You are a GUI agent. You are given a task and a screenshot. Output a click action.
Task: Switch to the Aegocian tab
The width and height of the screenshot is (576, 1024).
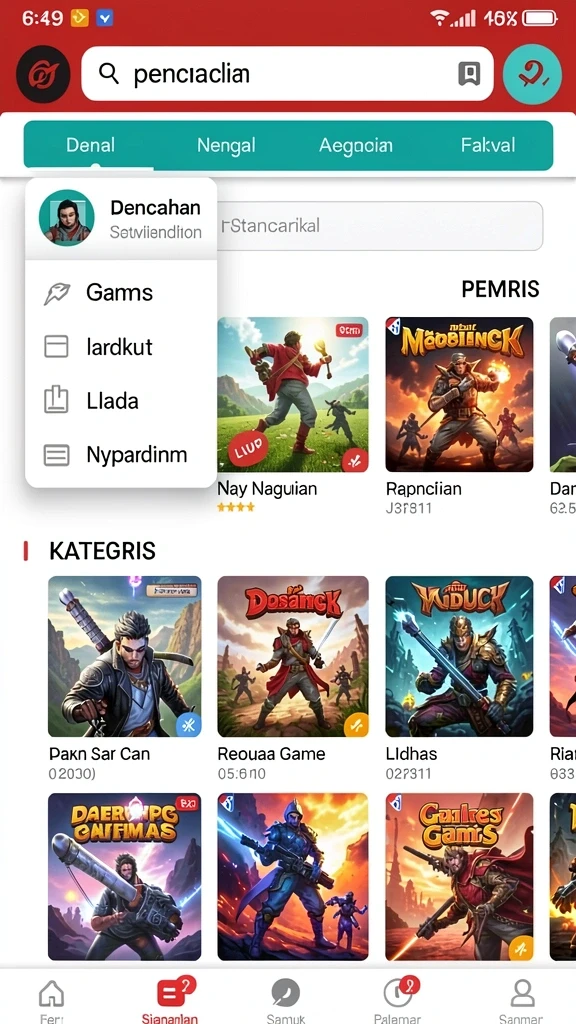[356, 145]
